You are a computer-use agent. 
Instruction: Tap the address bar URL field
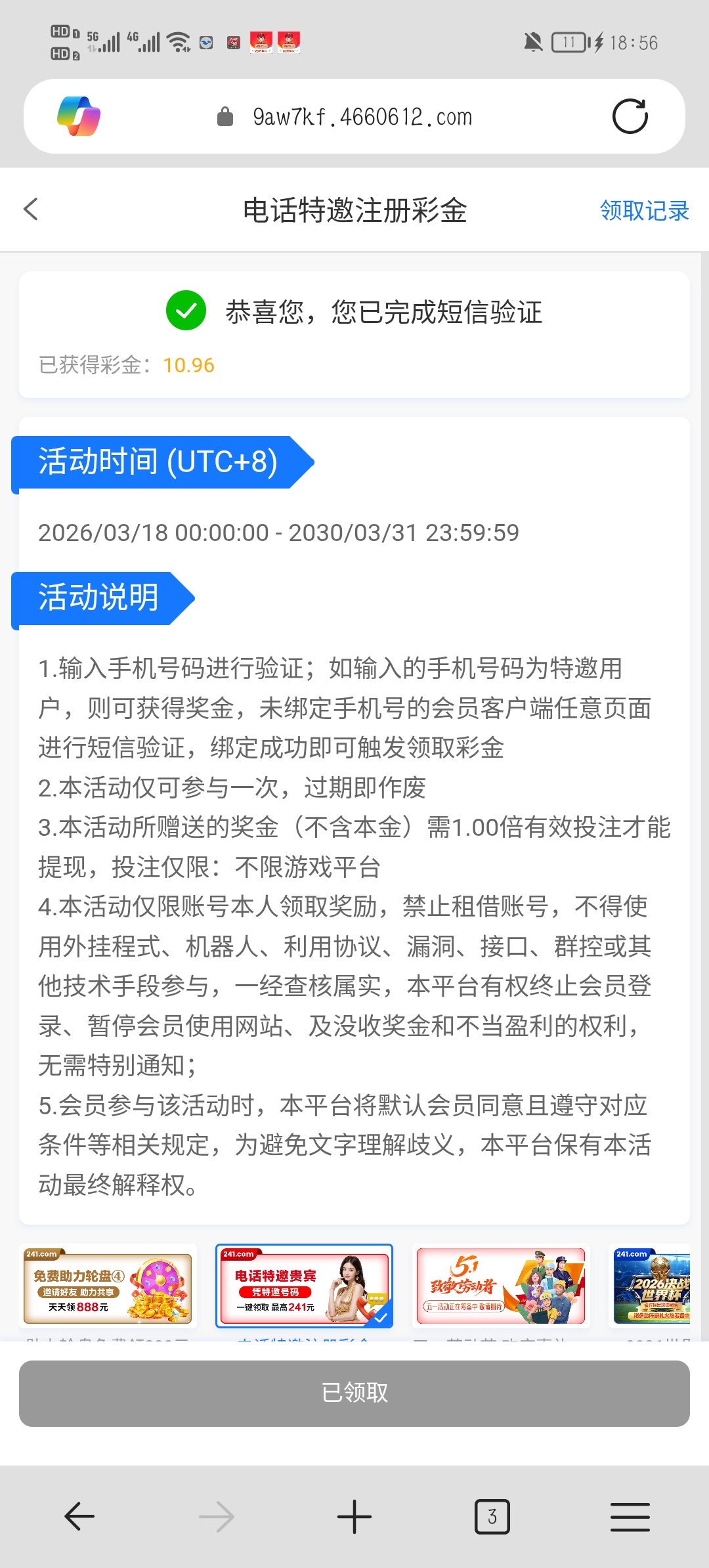[x=362, y=117]
